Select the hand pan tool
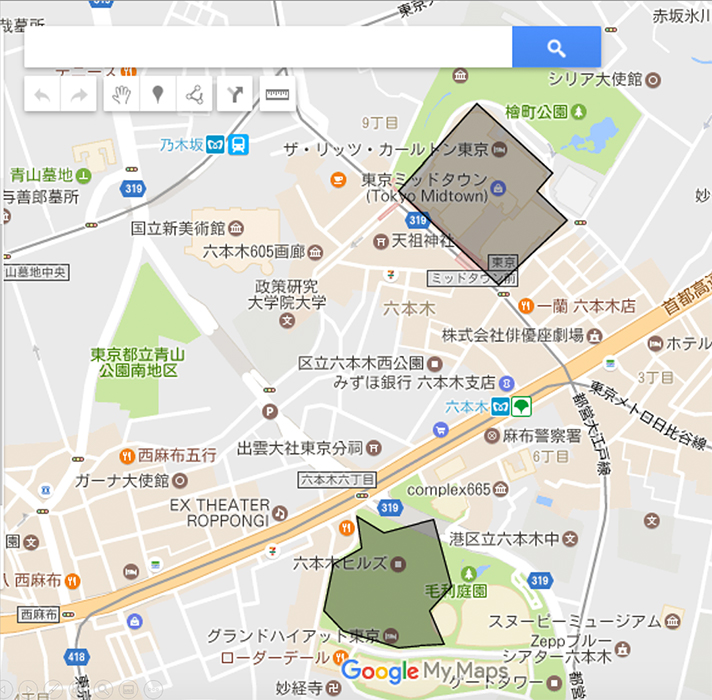This screenshot has height=700, width=712. click(x=121, y=96)
